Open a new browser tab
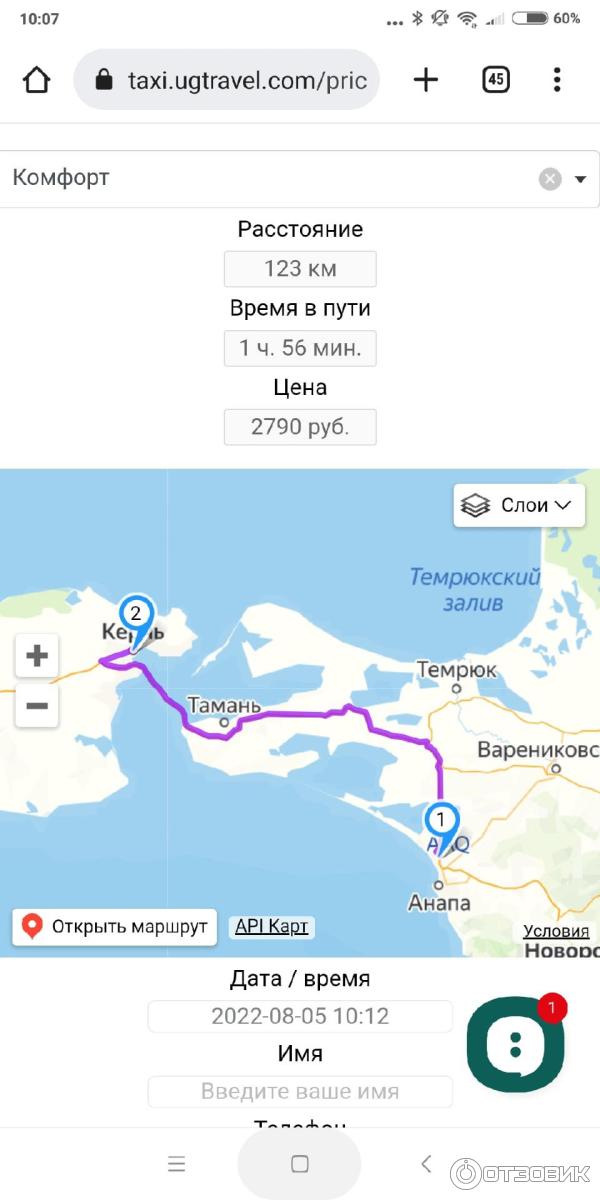 426,80
